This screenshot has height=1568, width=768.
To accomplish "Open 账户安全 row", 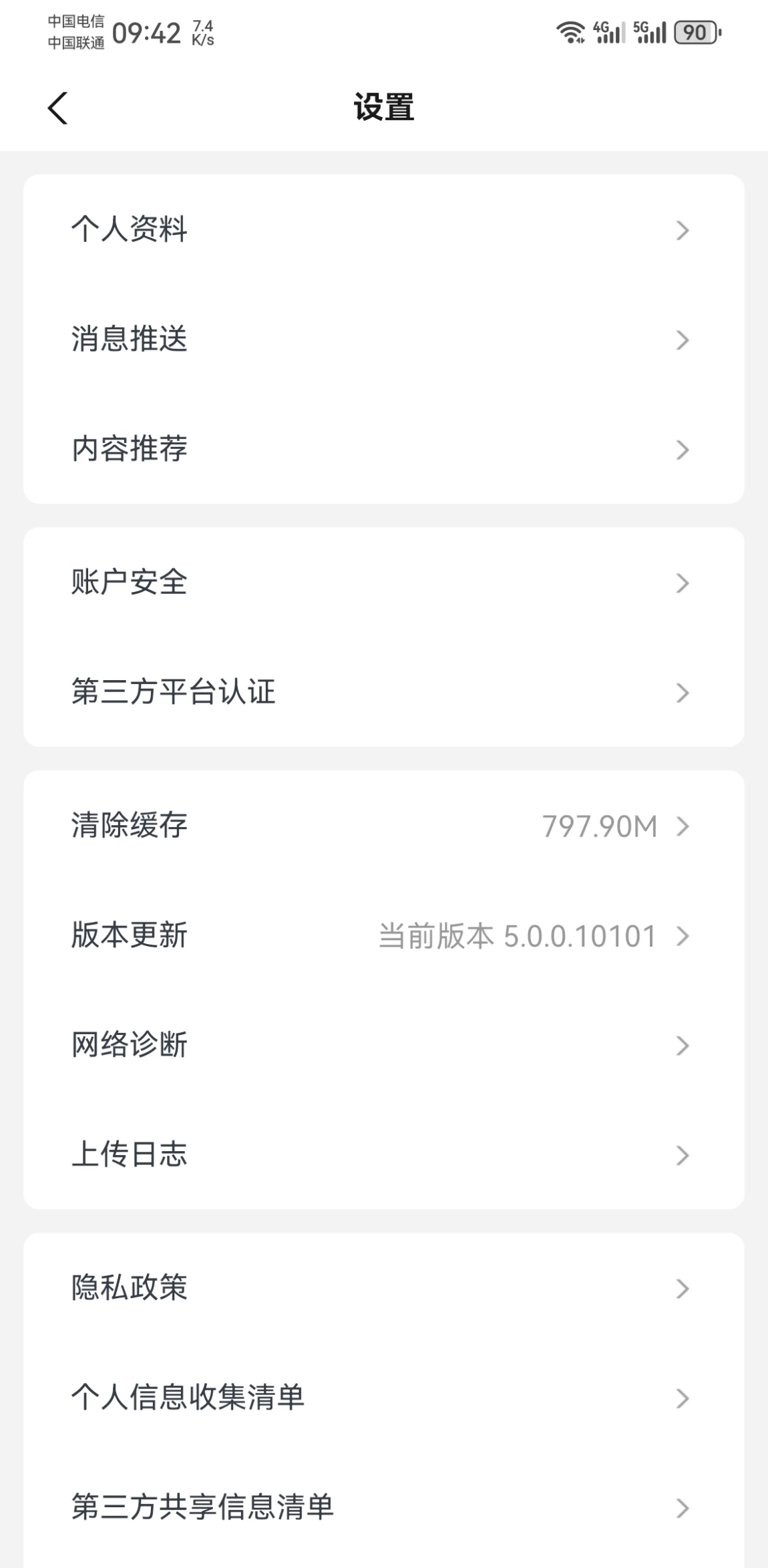I will pos(384,583).
